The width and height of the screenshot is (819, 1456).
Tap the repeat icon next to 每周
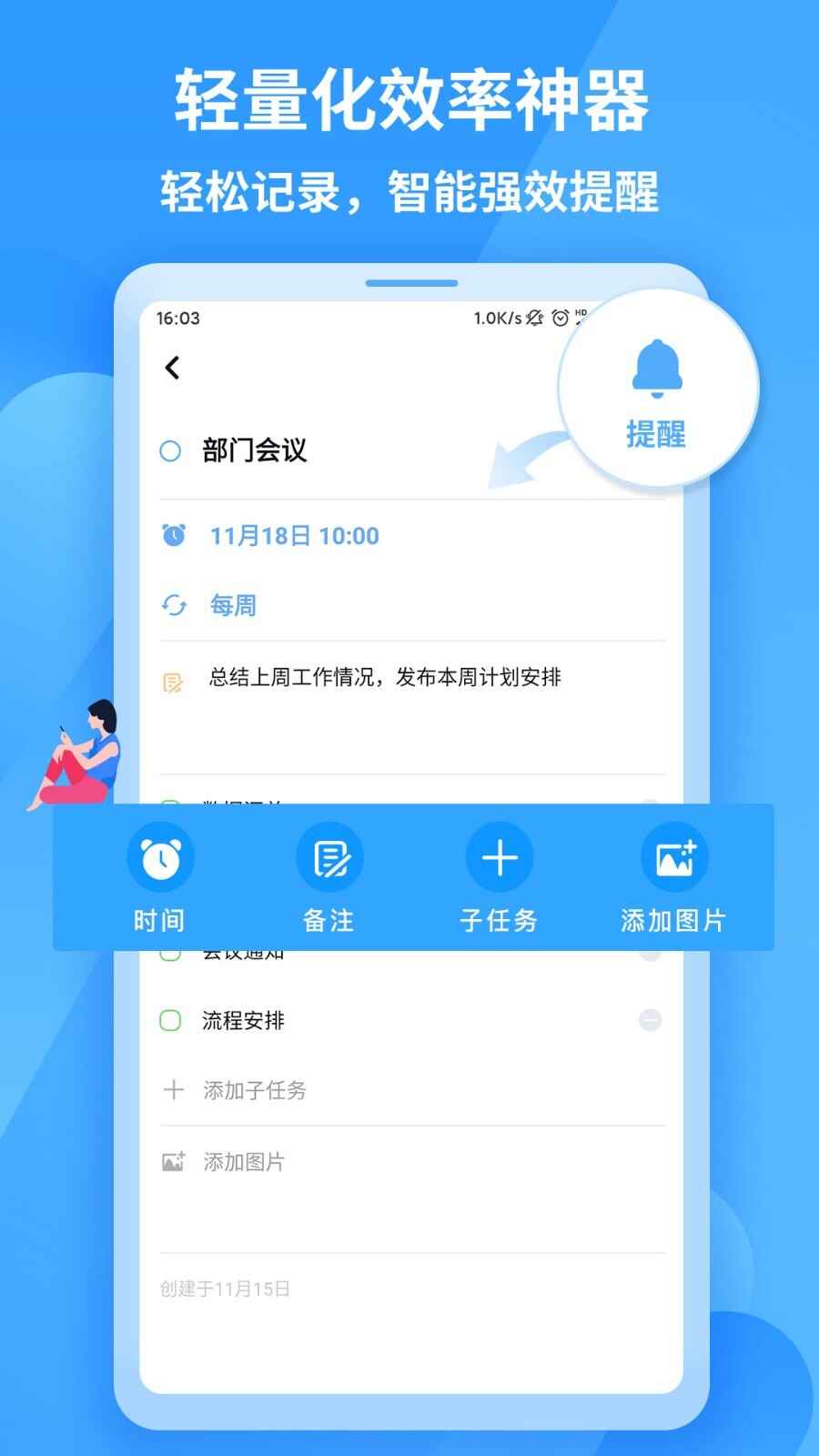pyautogui.click(x=173, y=603)
